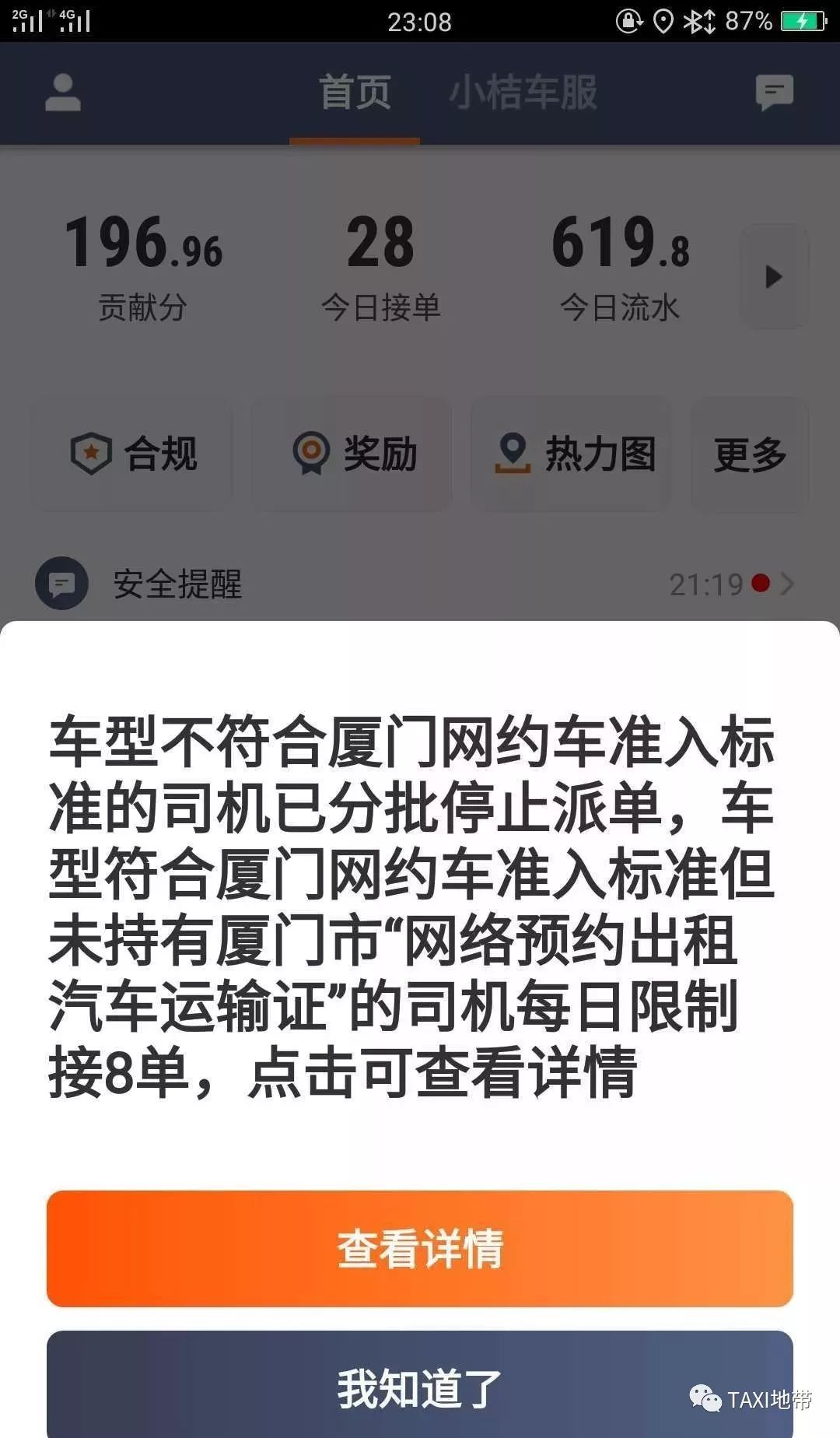Screen dimensions: 840x1438
Task: Open 安全提醒 details via its chevron arrow
Action: tap(789, 583)
